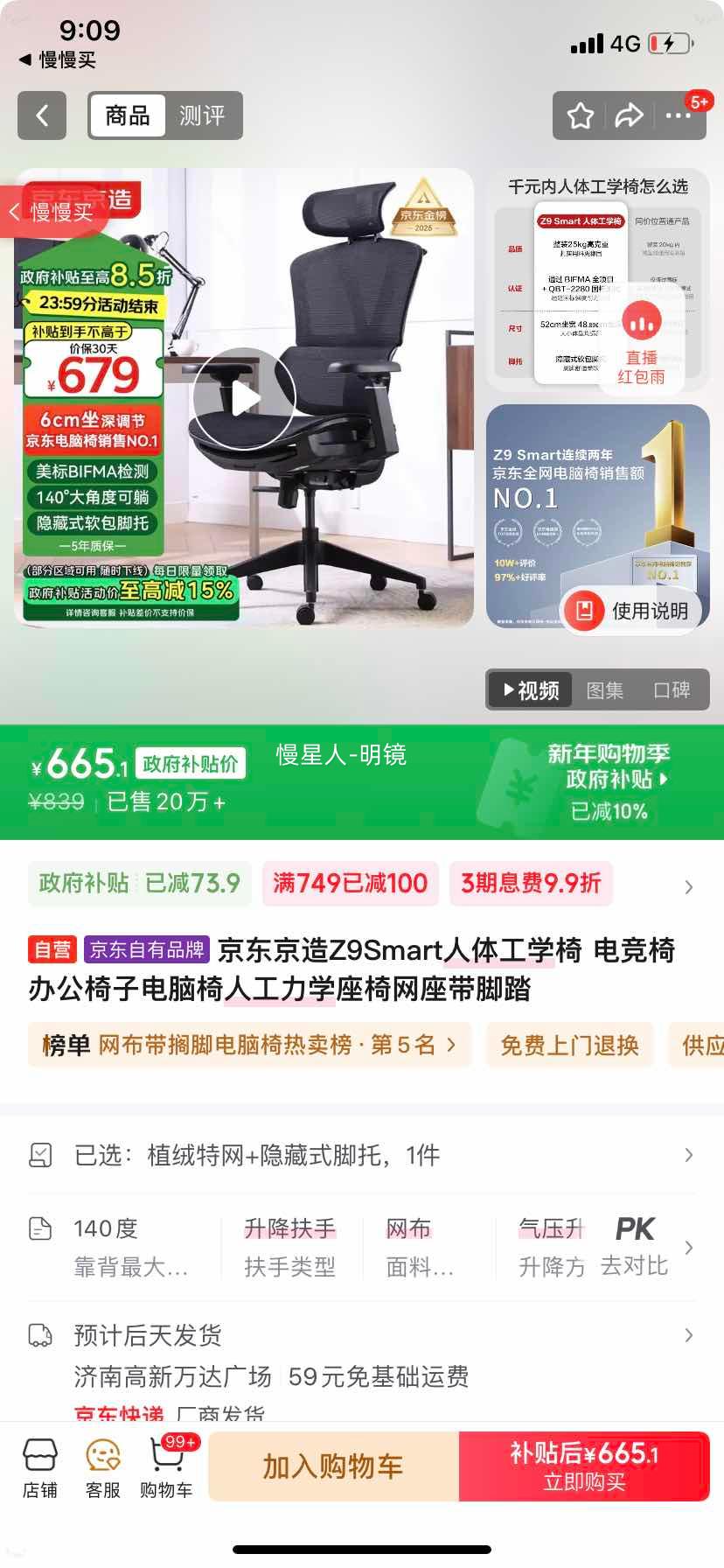Favorite the product via the star icon

pyautogui.click(x=578, y=115)
